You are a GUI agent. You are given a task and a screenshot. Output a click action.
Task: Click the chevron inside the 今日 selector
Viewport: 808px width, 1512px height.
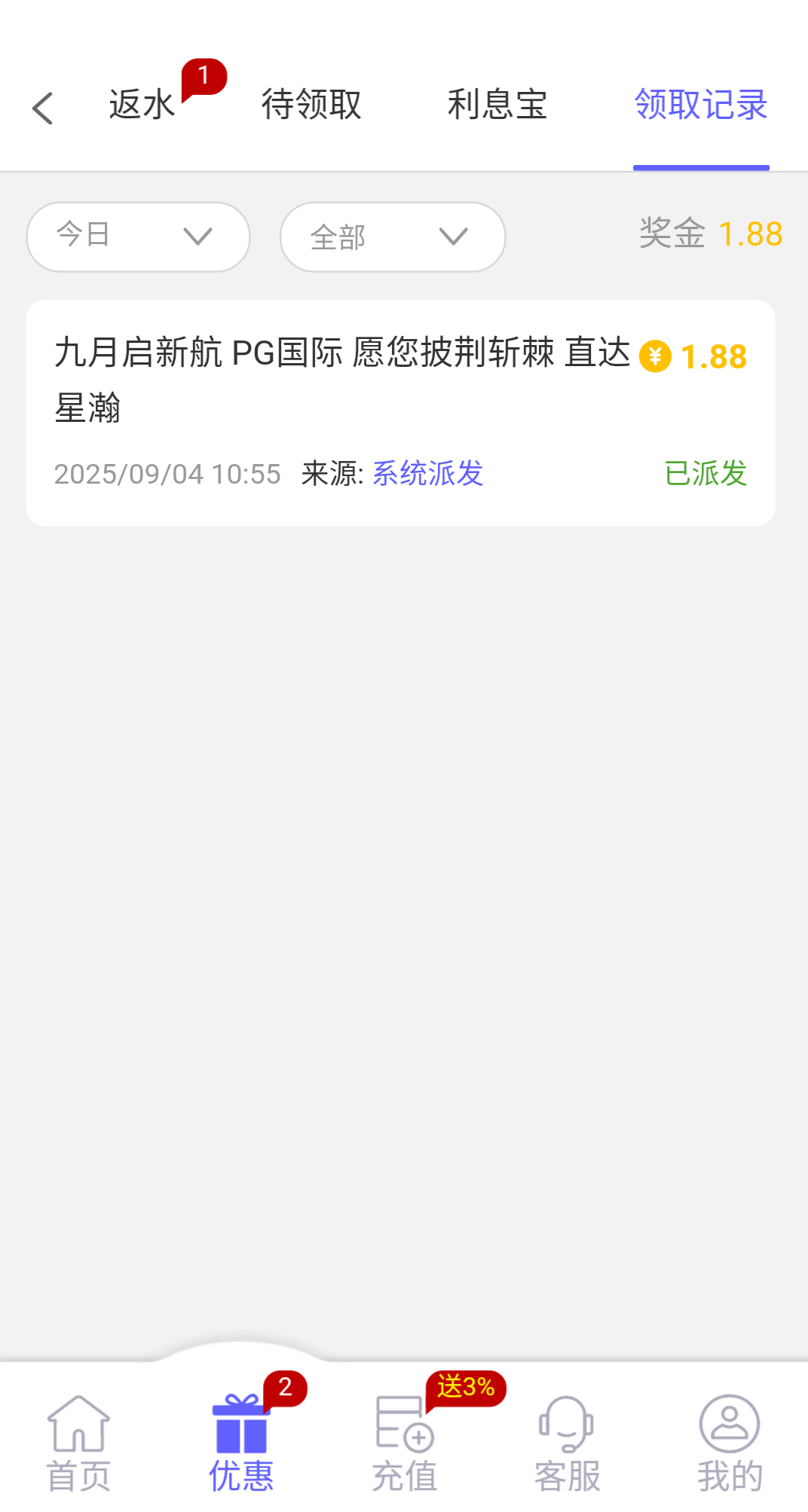(197, 237)
